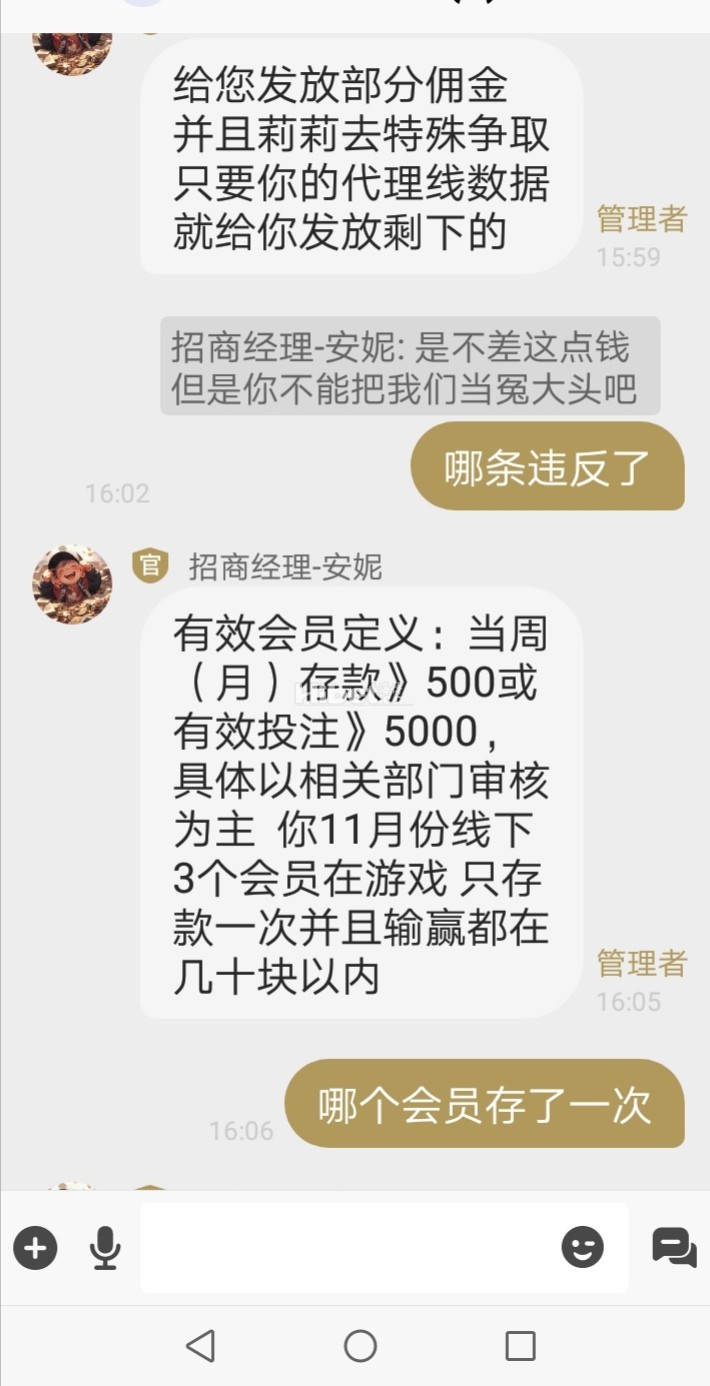Open the plus attachment menu

click(35, 1247)
